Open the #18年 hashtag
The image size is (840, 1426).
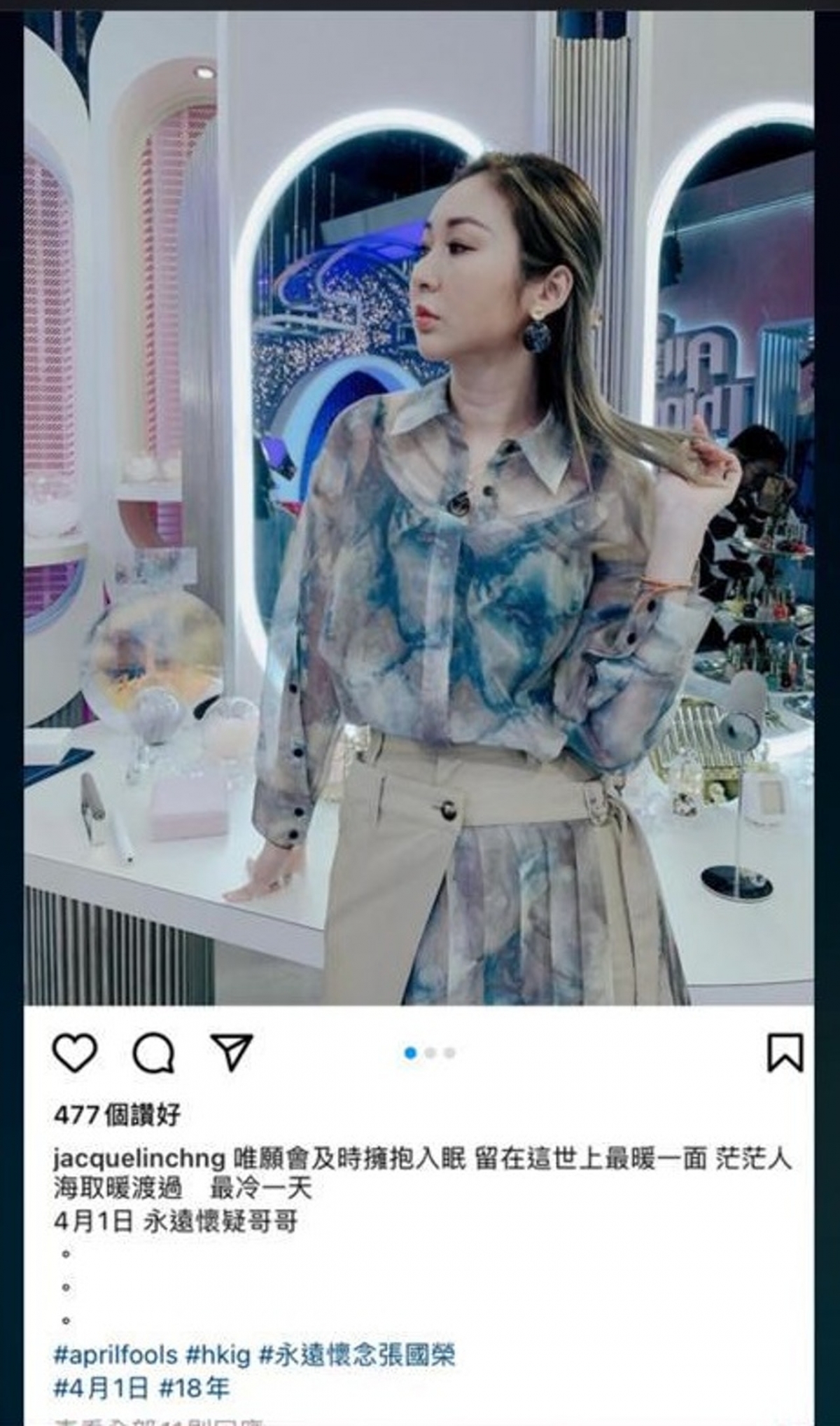[x=195, y=1387]
